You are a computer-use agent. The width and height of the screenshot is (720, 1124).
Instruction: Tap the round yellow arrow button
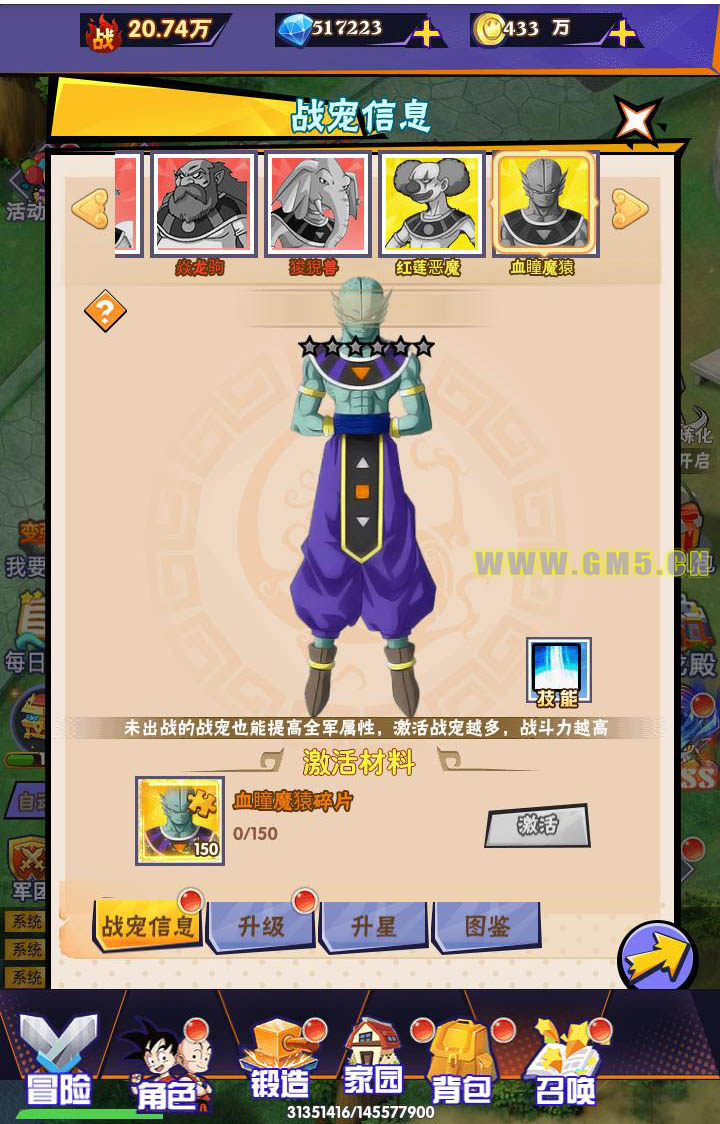(x=657, y=959)
